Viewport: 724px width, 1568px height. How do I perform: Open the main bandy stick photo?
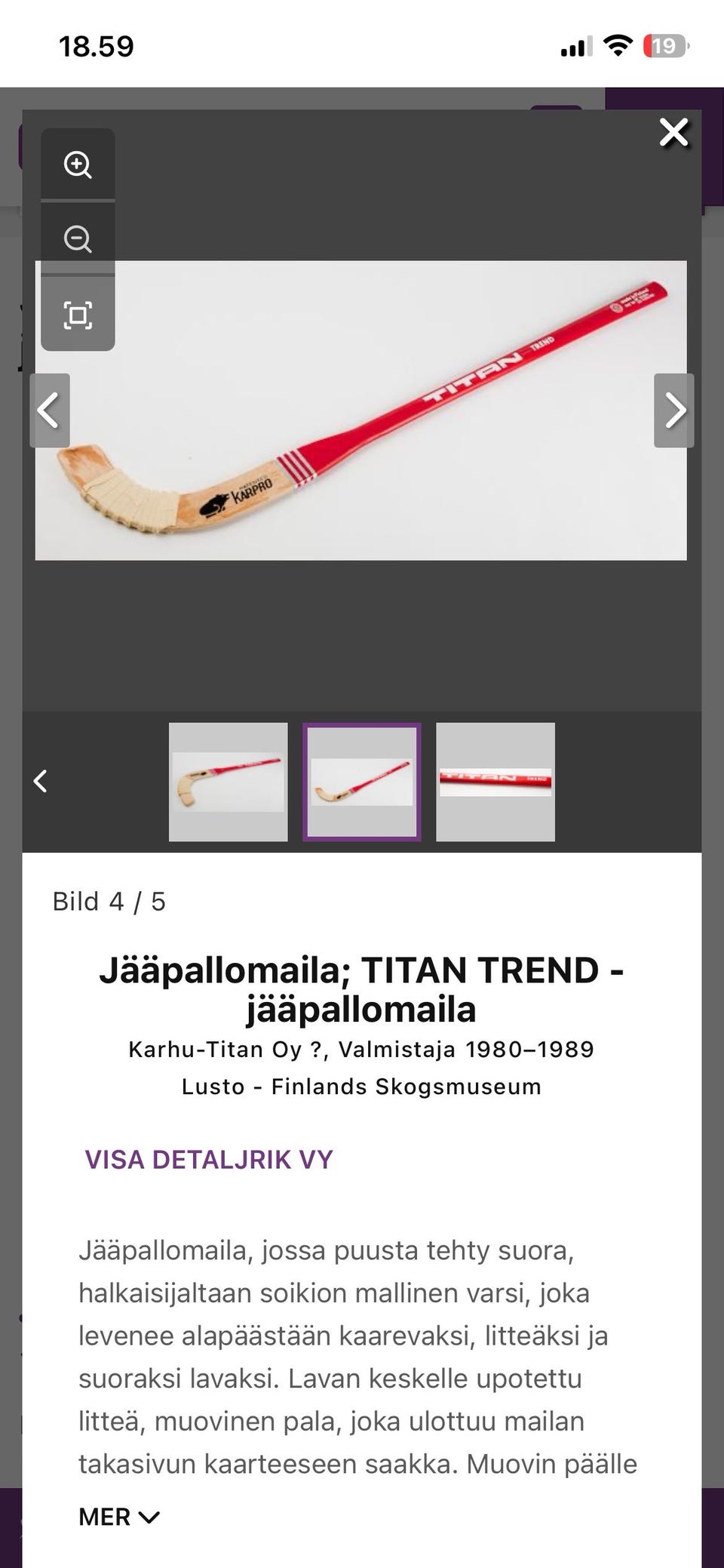tap(360, 410)
